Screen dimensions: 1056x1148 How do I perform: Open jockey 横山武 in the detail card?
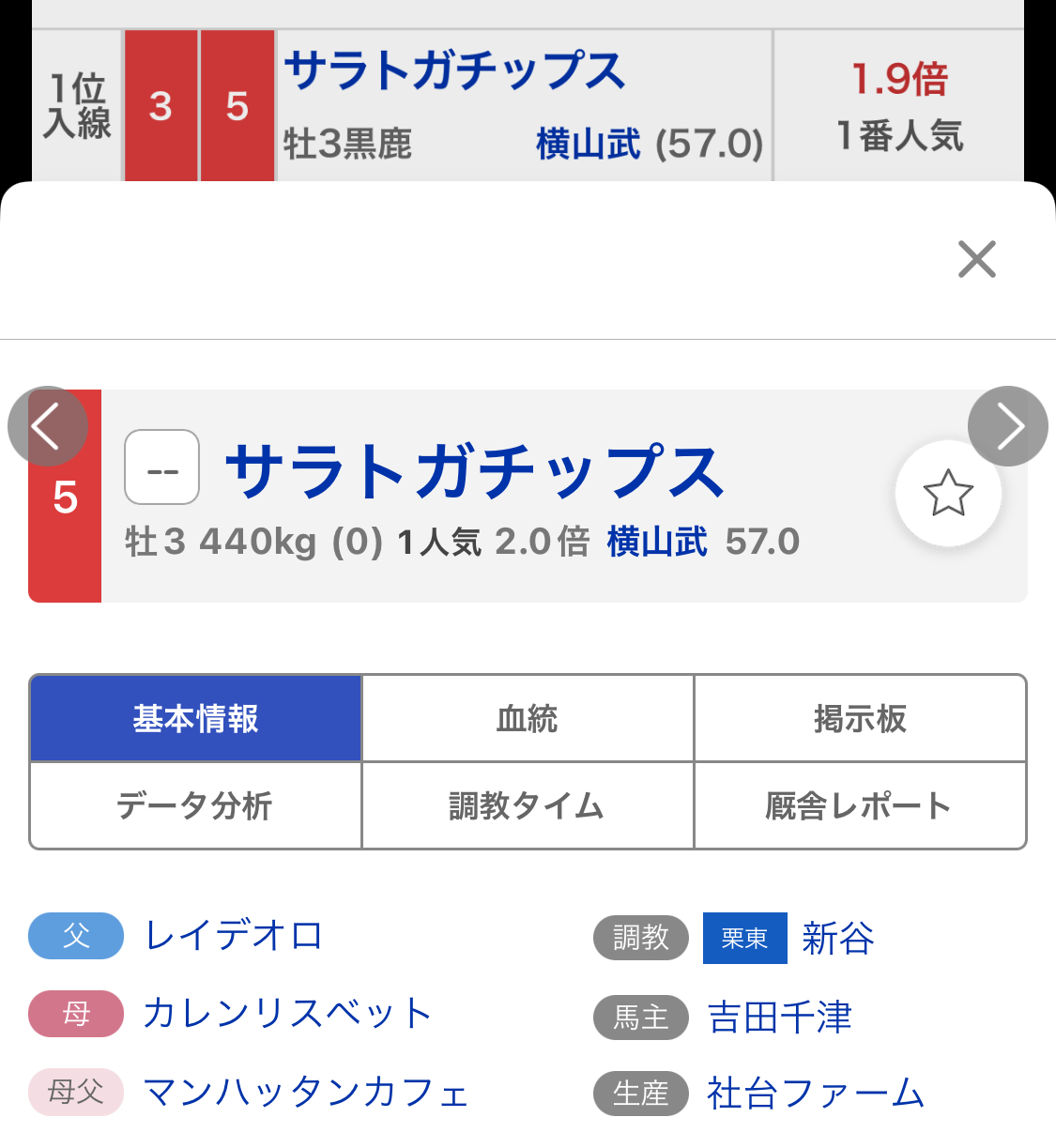coord(657,542)
